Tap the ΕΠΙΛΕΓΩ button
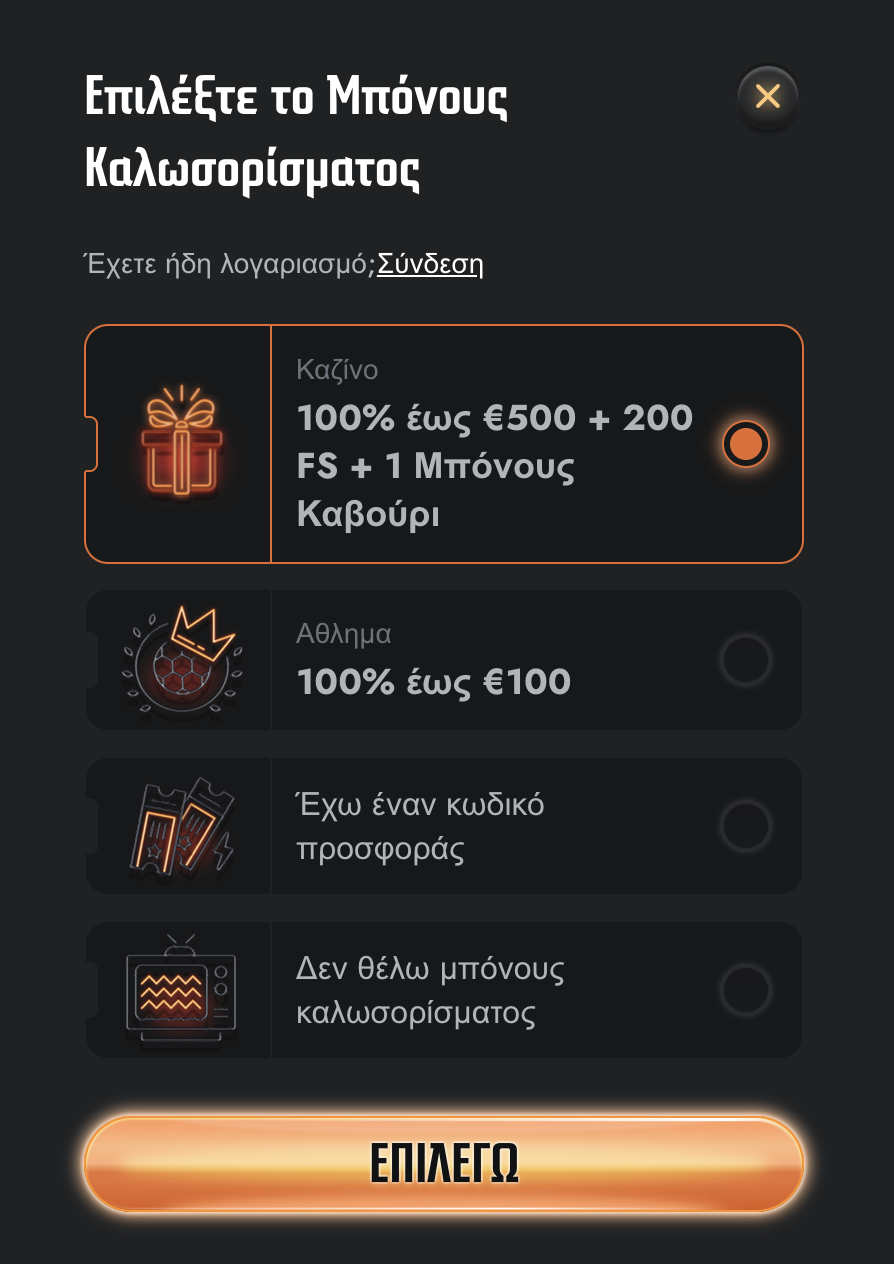 [444, 1163]
